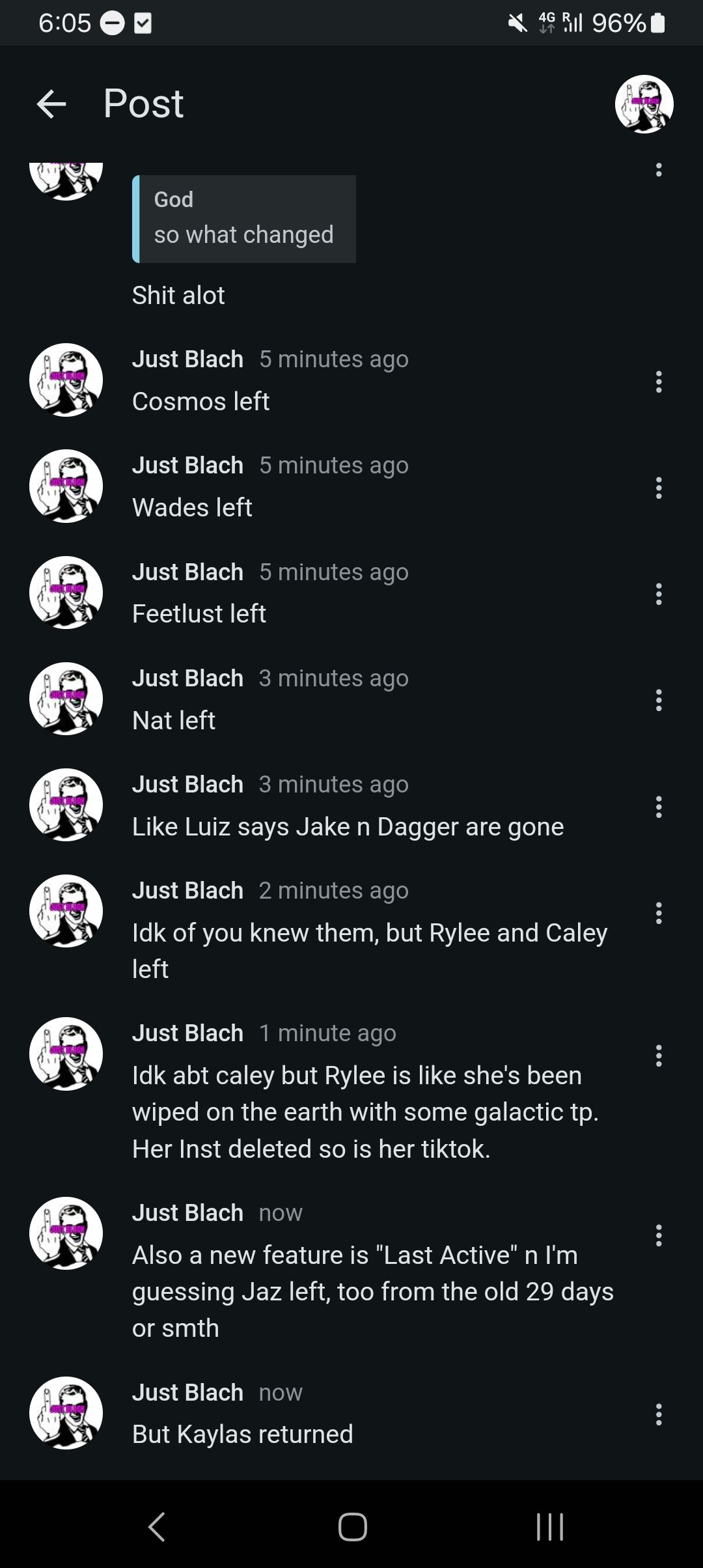Tap avatar next to 'But Kaylas returned'
703x1568 pixels.
[x=66, y=1413]
